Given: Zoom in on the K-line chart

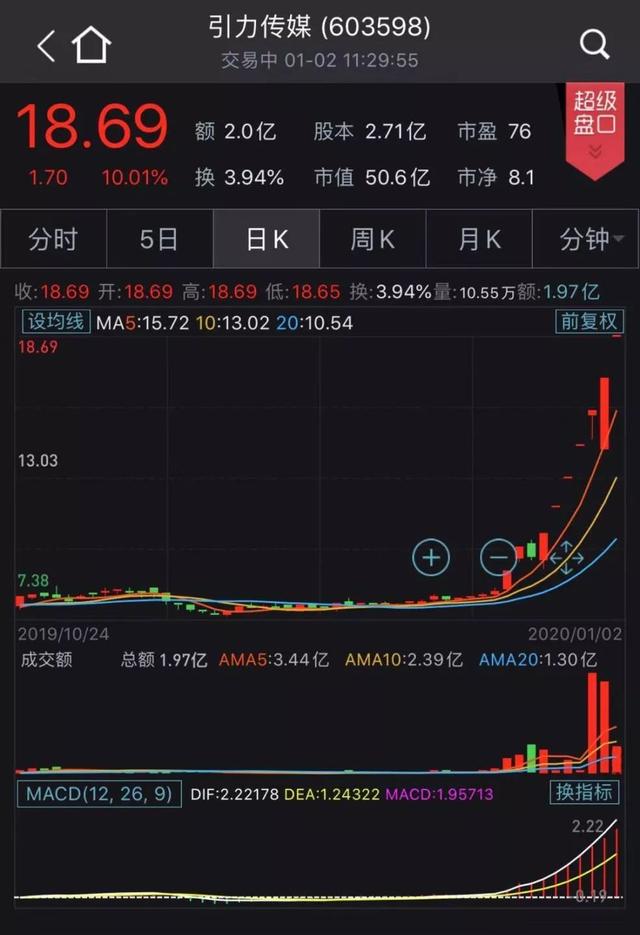Looking at the screenshot, I should tap(431, 557).
